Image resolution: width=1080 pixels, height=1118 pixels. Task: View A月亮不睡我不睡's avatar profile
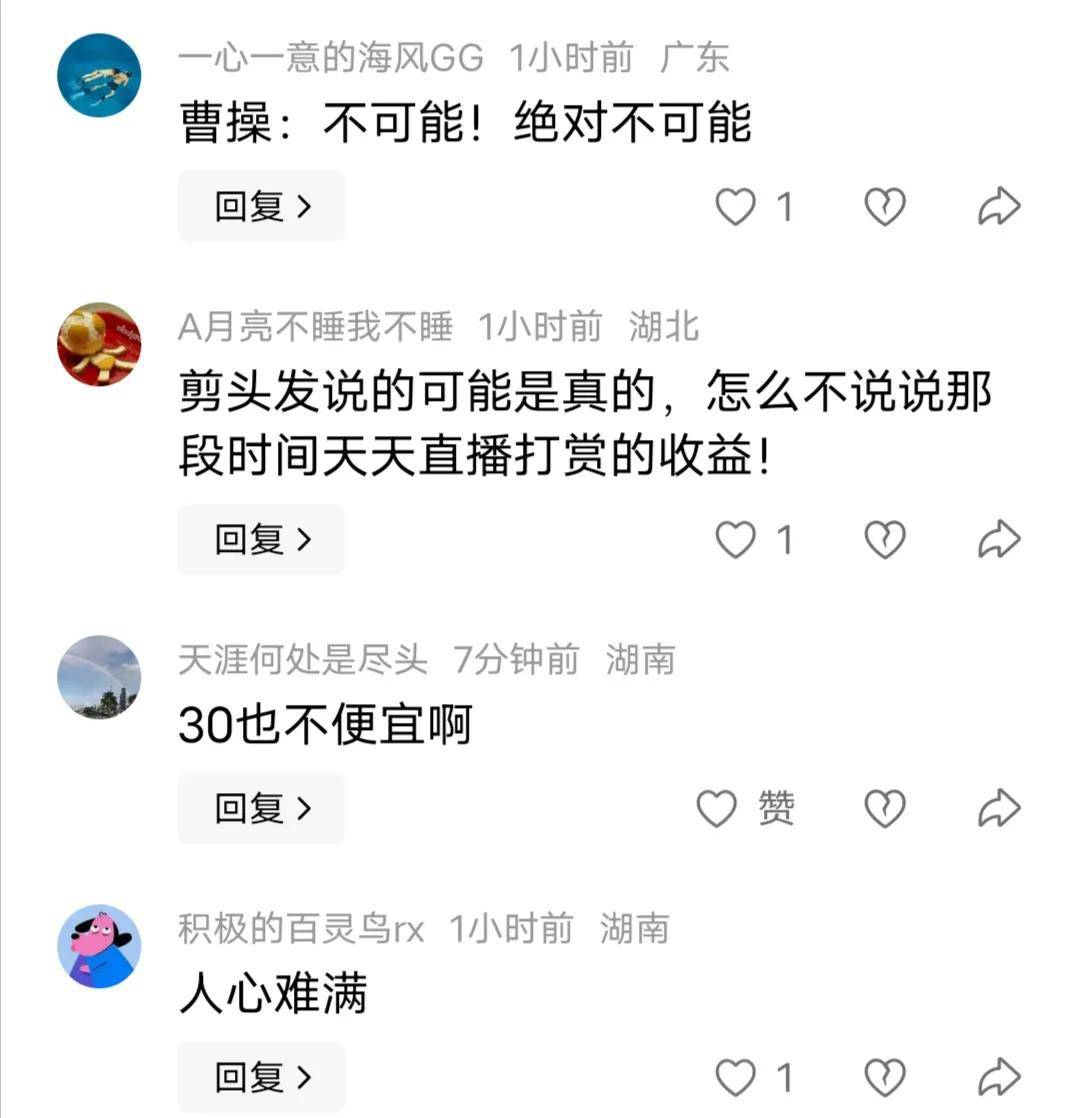click(x=99, y=344)
